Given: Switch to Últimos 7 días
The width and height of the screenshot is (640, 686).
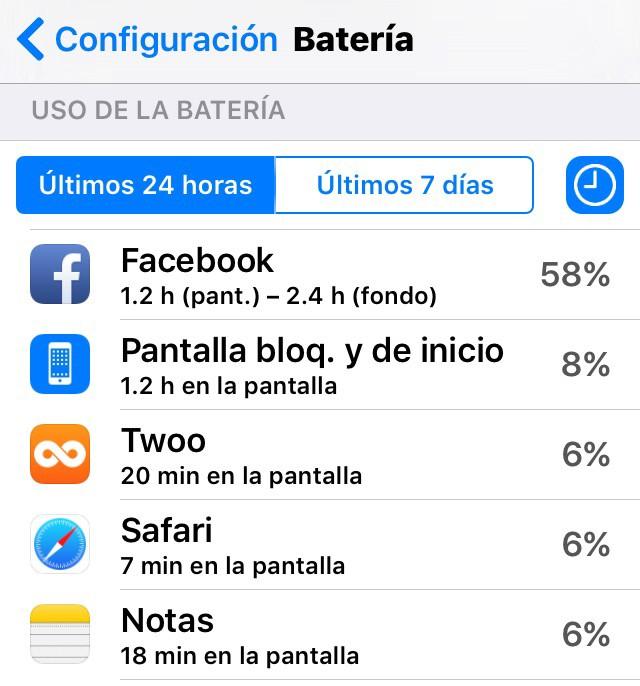Looking at the screenshot, I should point(404,185).
